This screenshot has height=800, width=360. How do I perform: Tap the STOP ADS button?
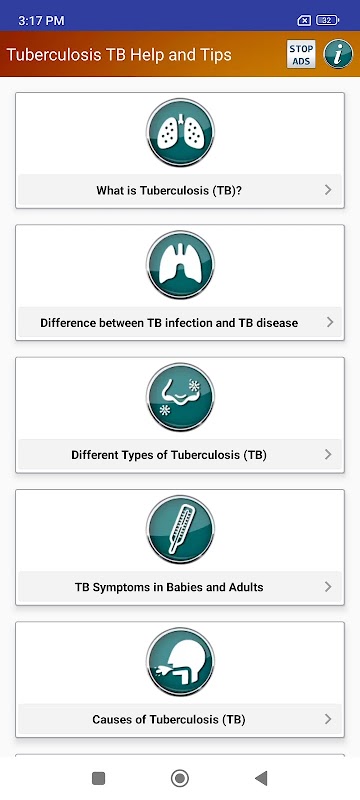coord(301,54)
